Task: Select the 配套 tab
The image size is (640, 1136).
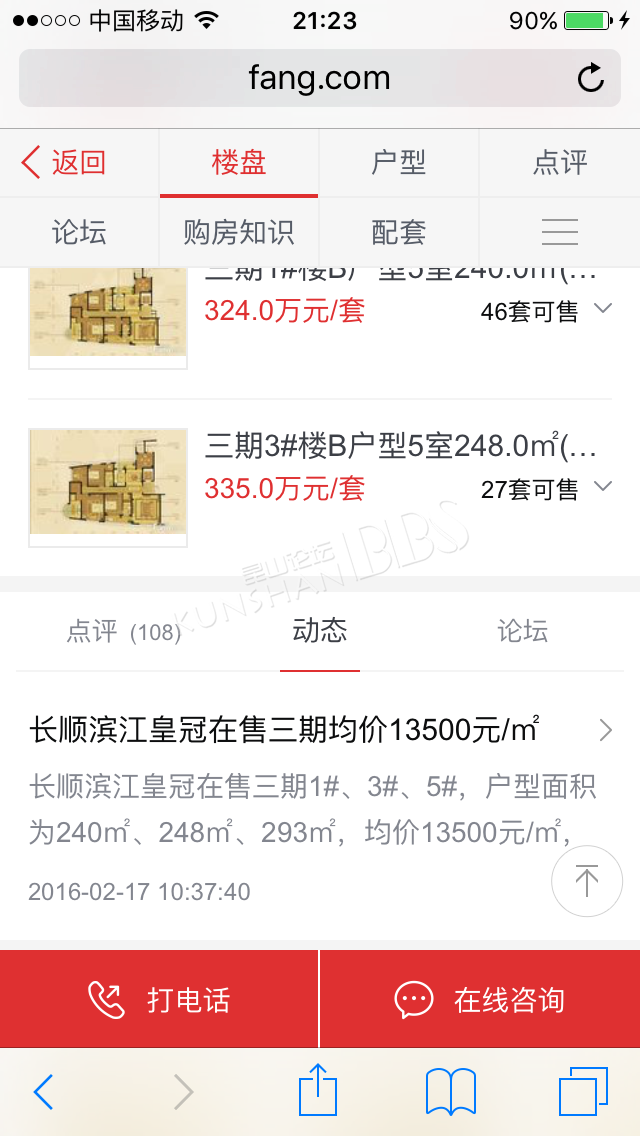Action: point(399,232)
